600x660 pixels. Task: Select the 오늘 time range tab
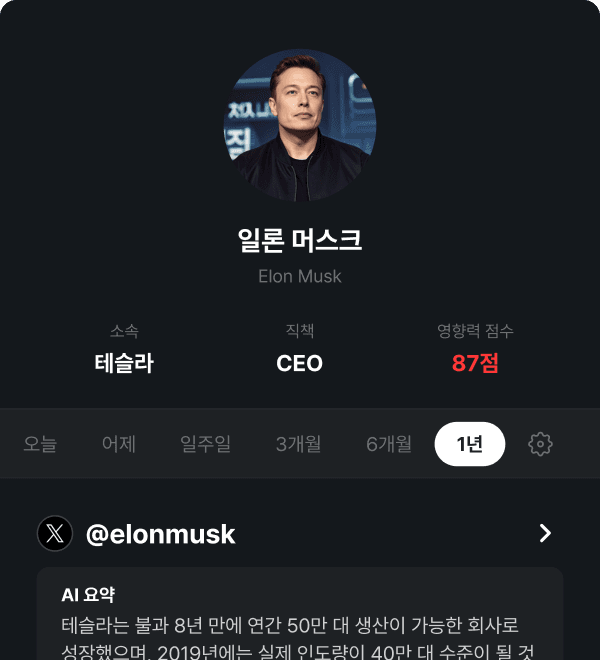[40, 444]
